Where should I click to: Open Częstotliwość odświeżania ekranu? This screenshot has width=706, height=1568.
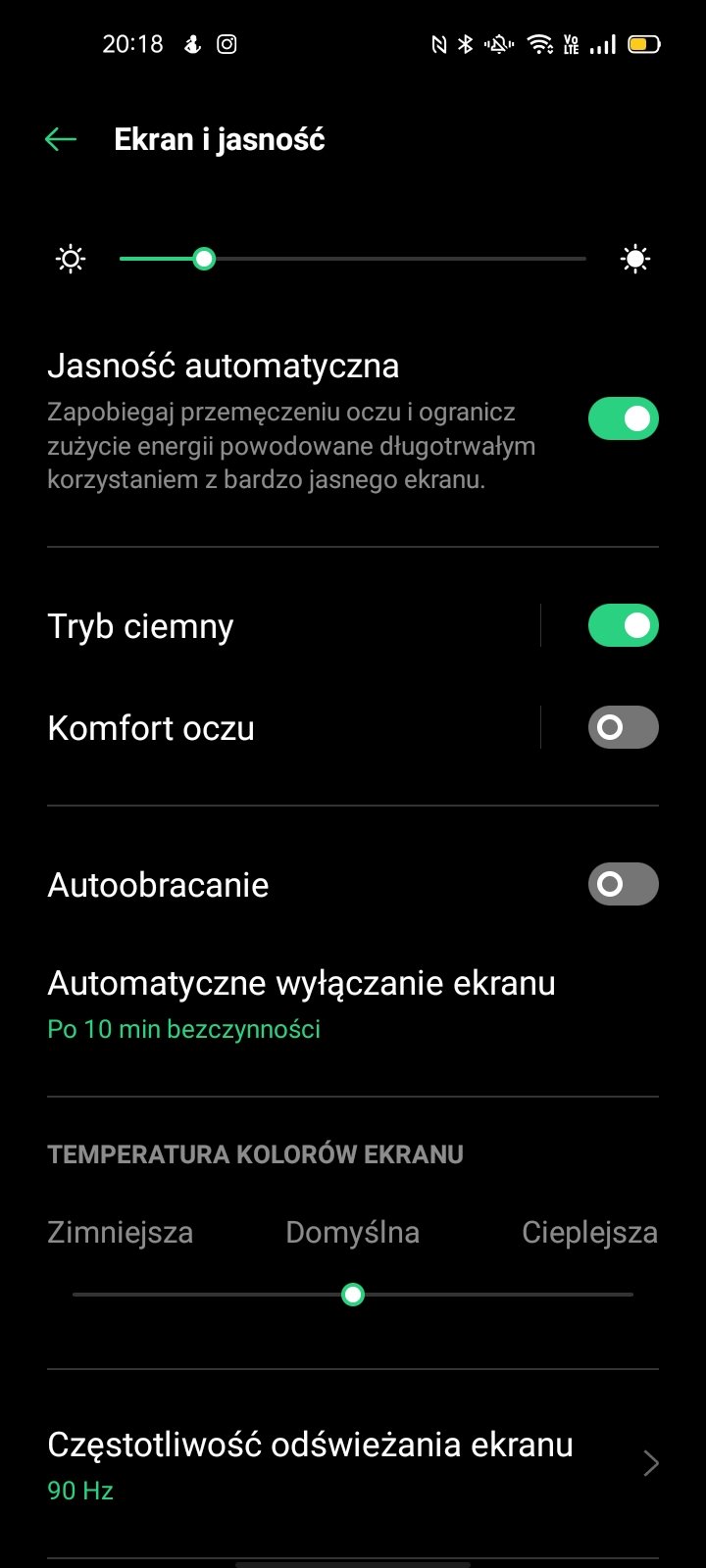click(x=353, y=1464)
